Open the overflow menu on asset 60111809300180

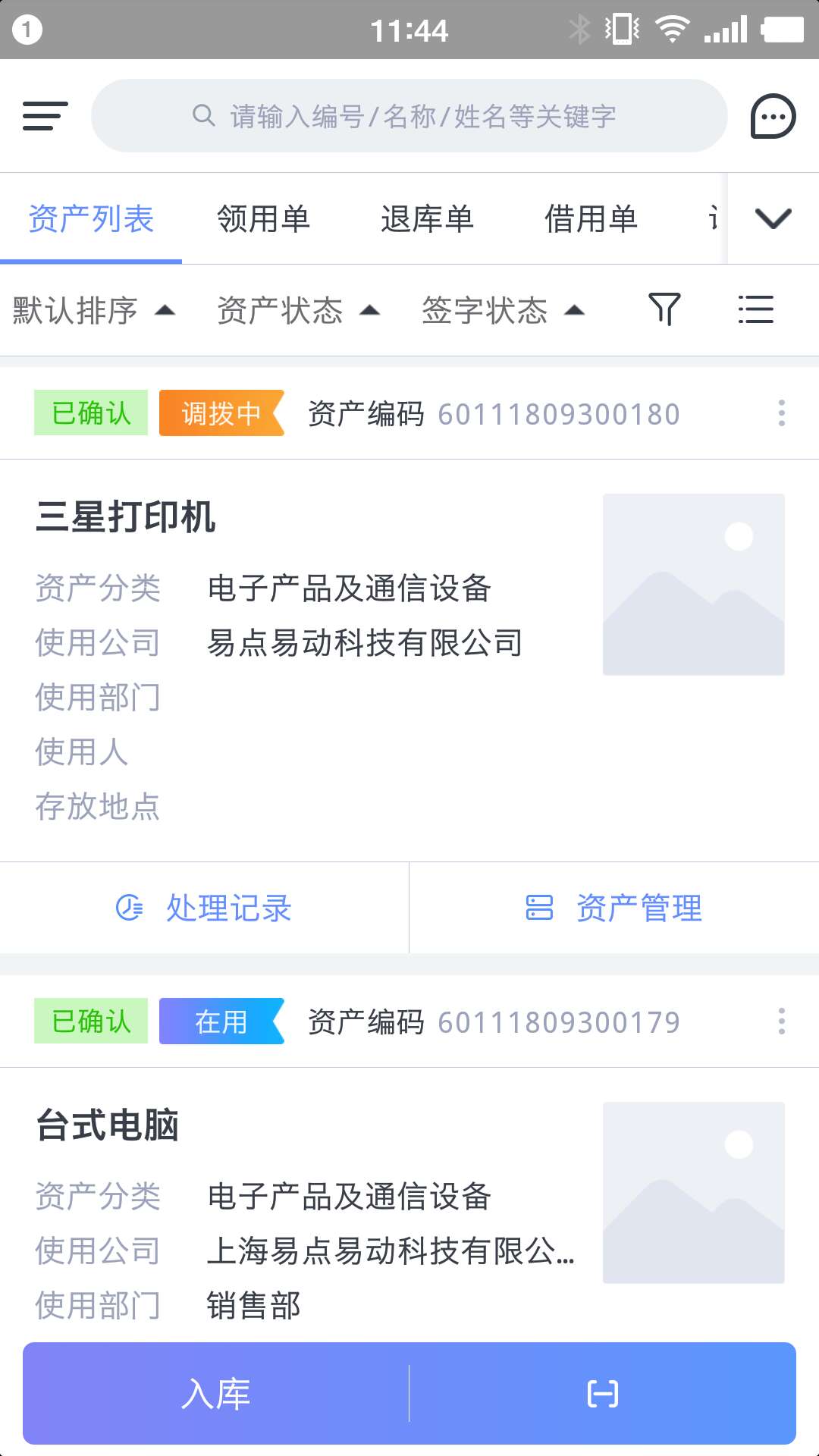pyautogui.click(x=783, y=414)
